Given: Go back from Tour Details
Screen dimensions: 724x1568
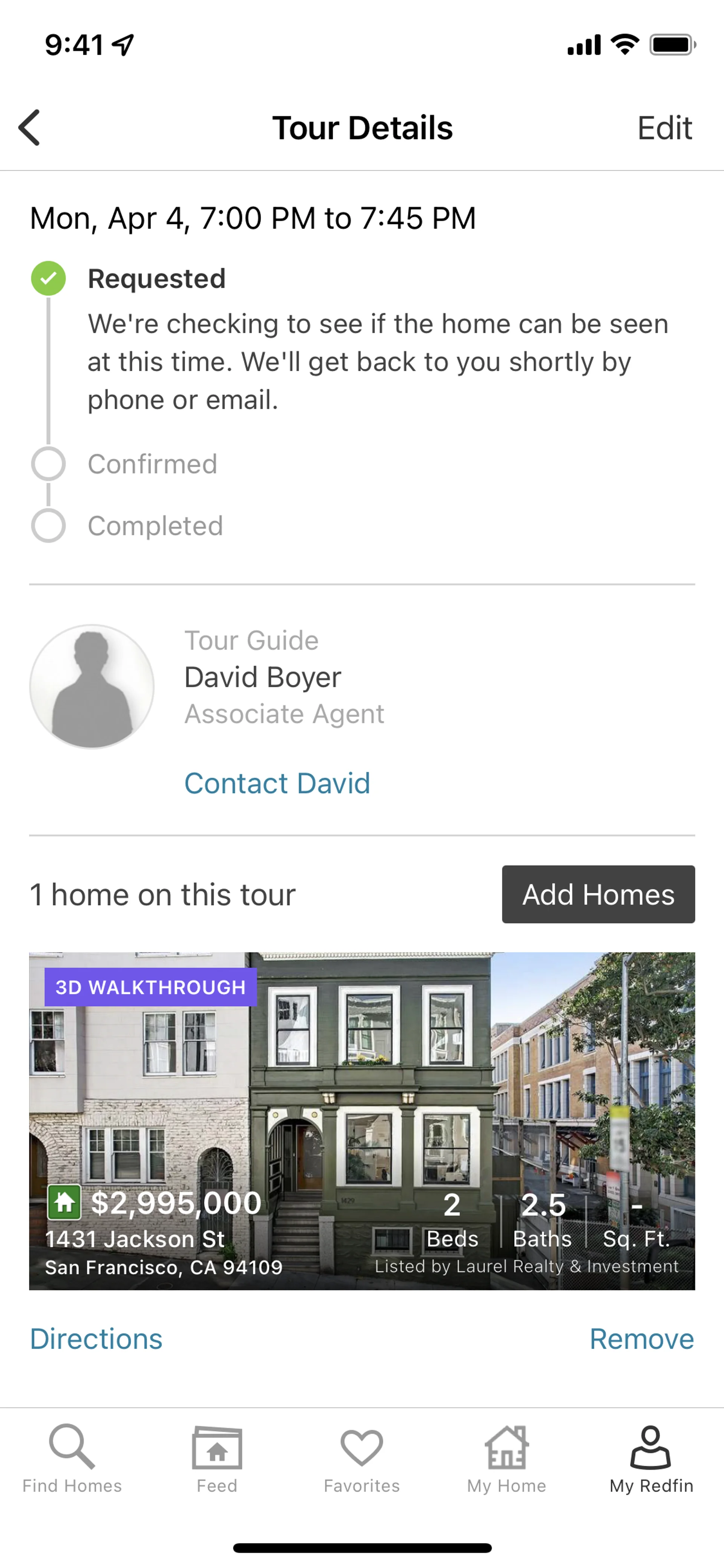Looking at the screenshot, I should 29,128.
